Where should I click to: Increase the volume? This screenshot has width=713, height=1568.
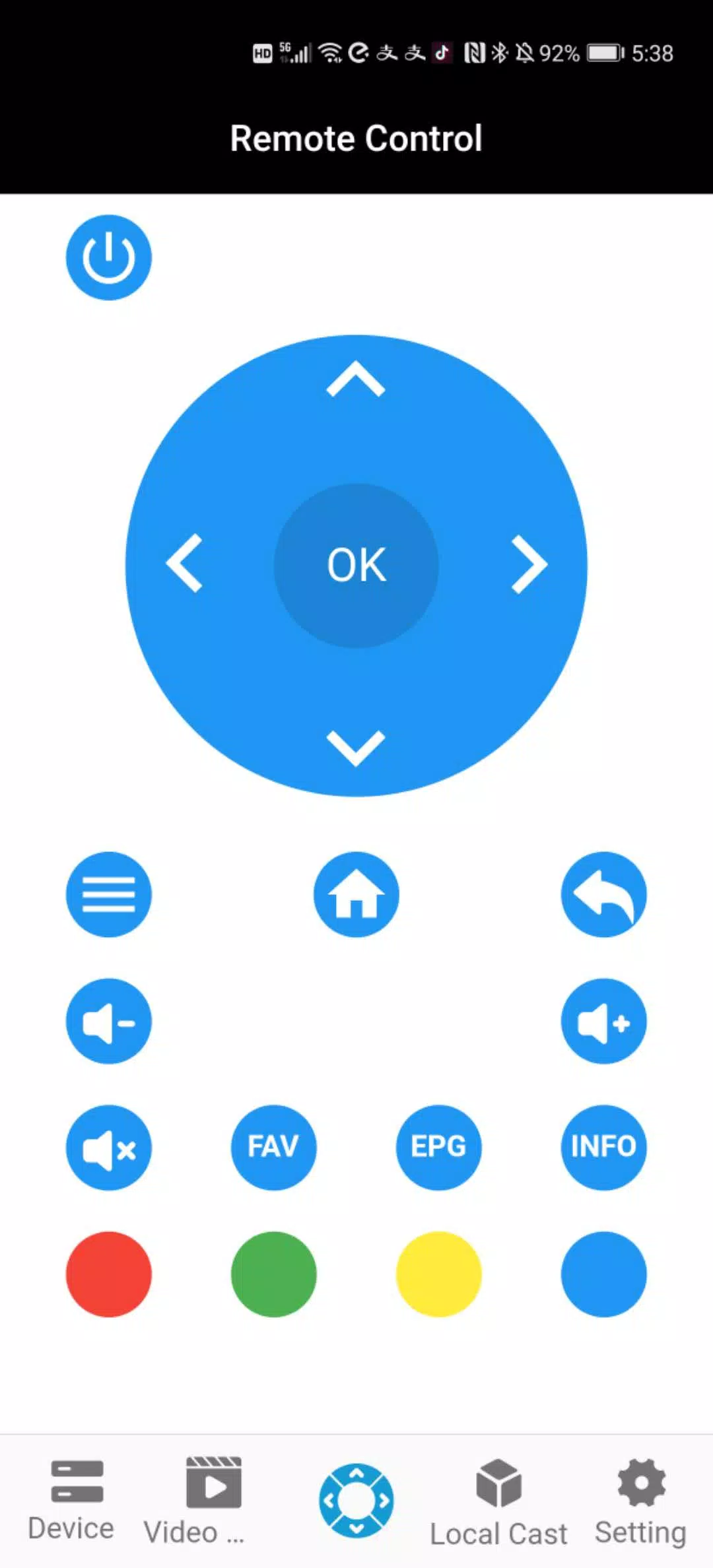[603, 1021]
